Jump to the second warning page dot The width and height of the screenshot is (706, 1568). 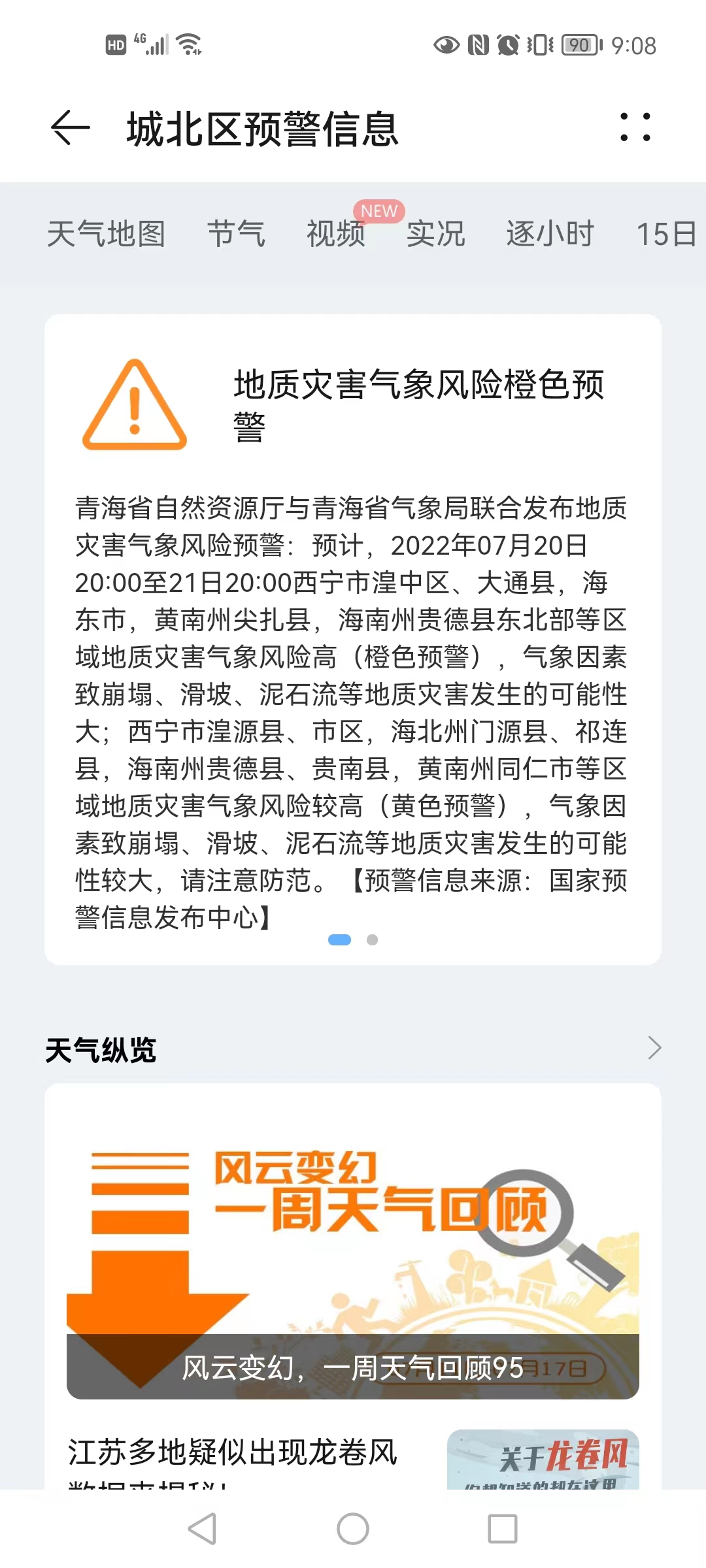pos(372,939)
